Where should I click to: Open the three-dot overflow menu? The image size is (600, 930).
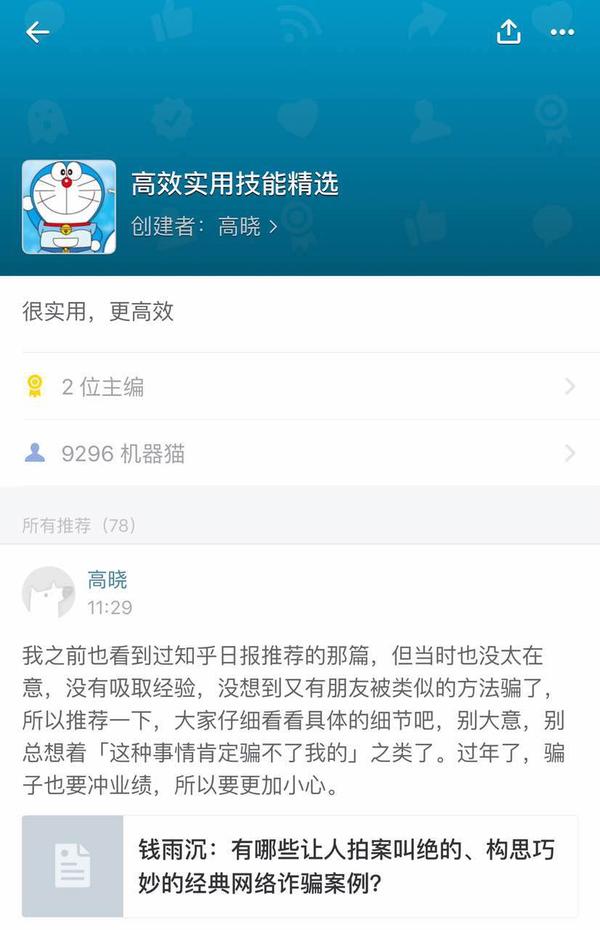click(x=563, y=33)
